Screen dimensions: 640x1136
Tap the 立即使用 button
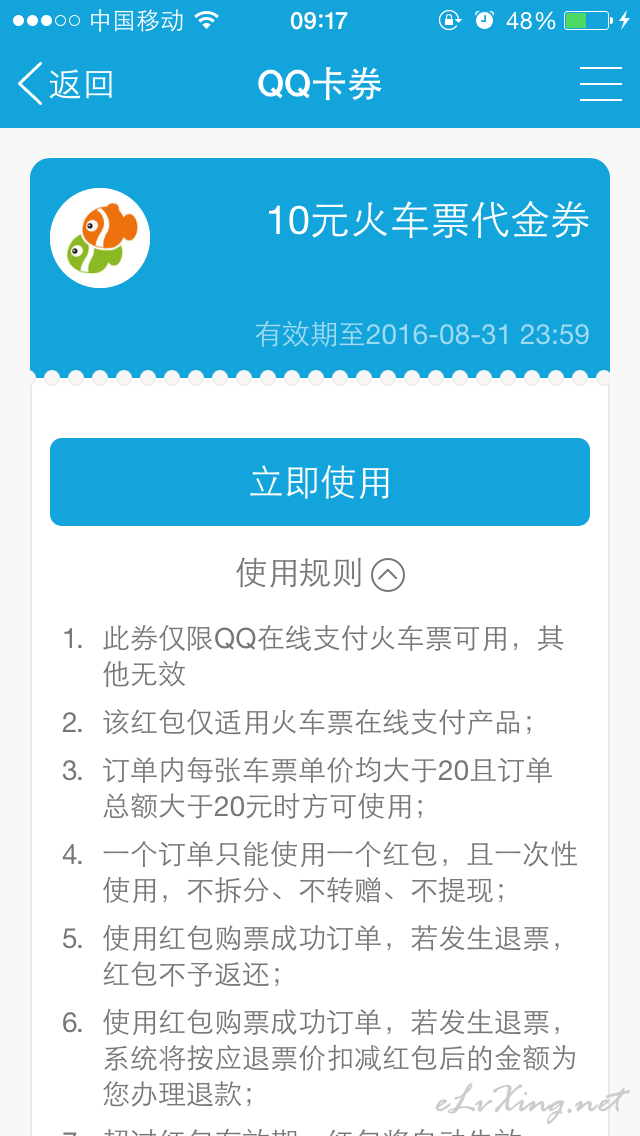320,482
